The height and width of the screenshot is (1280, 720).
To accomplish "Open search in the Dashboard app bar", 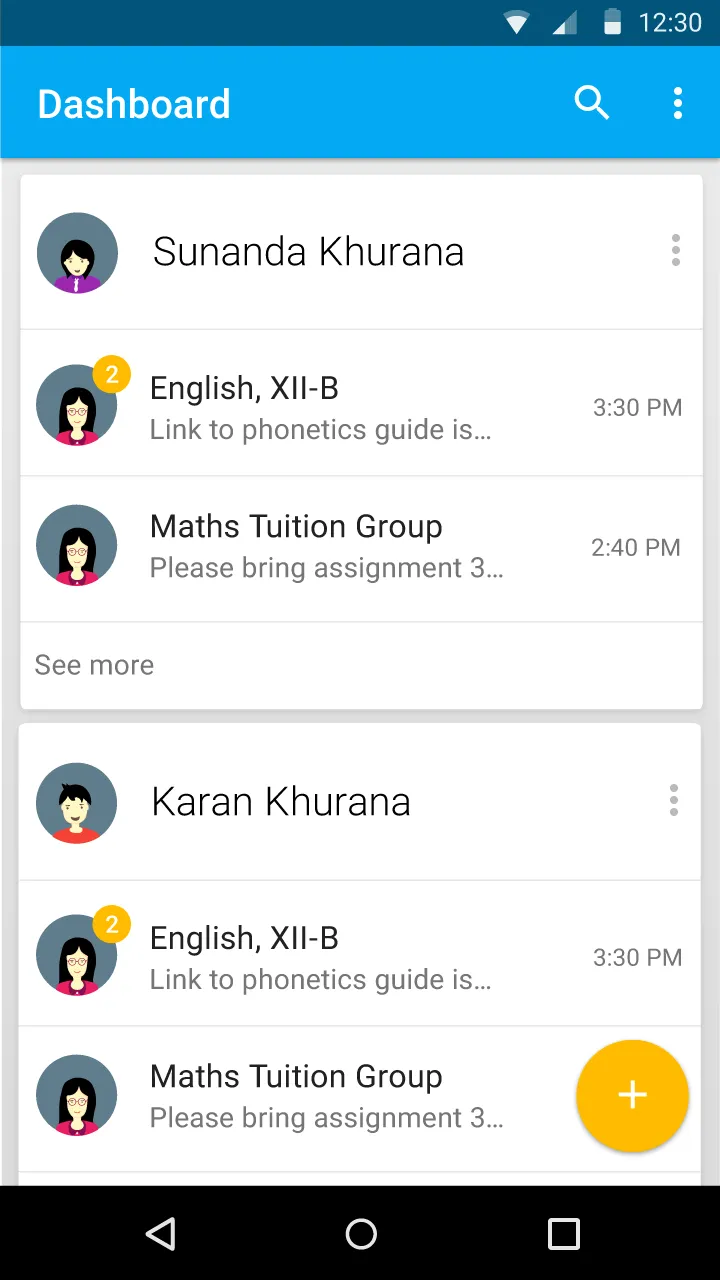I will (591, 103).
